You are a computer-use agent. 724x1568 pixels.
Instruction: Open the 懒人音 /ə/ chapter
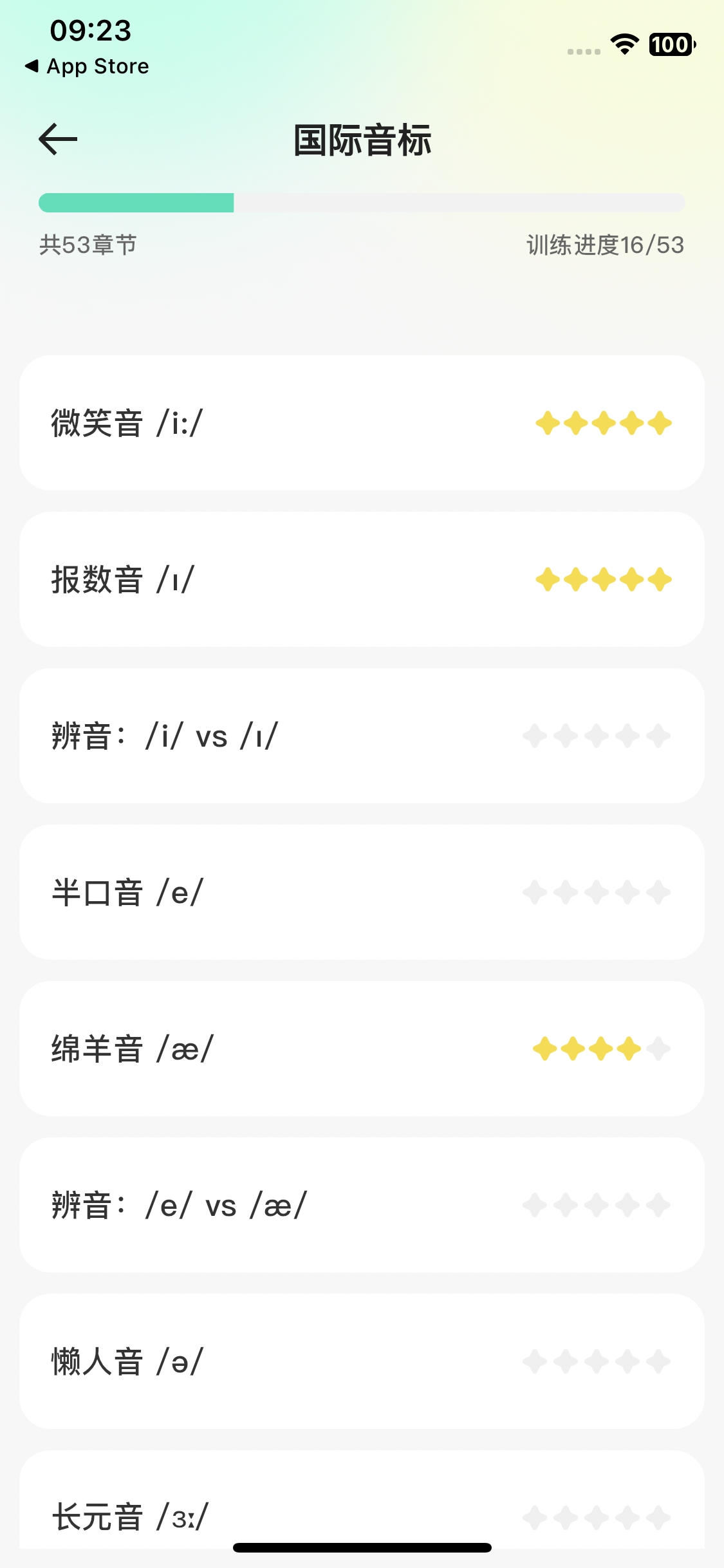(362, 1361)
